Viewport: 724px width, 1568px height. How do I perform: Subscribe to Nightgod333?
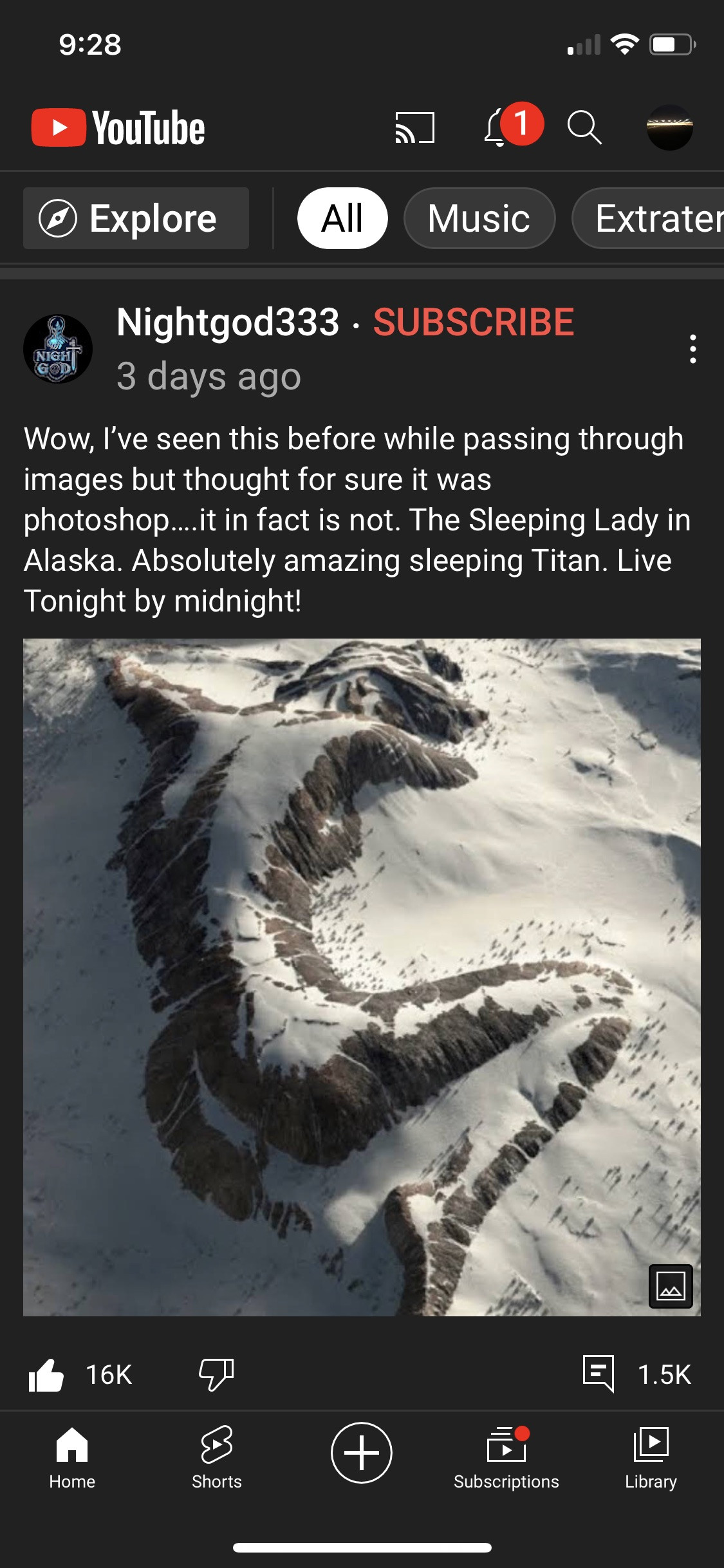(x=473, y=322)
